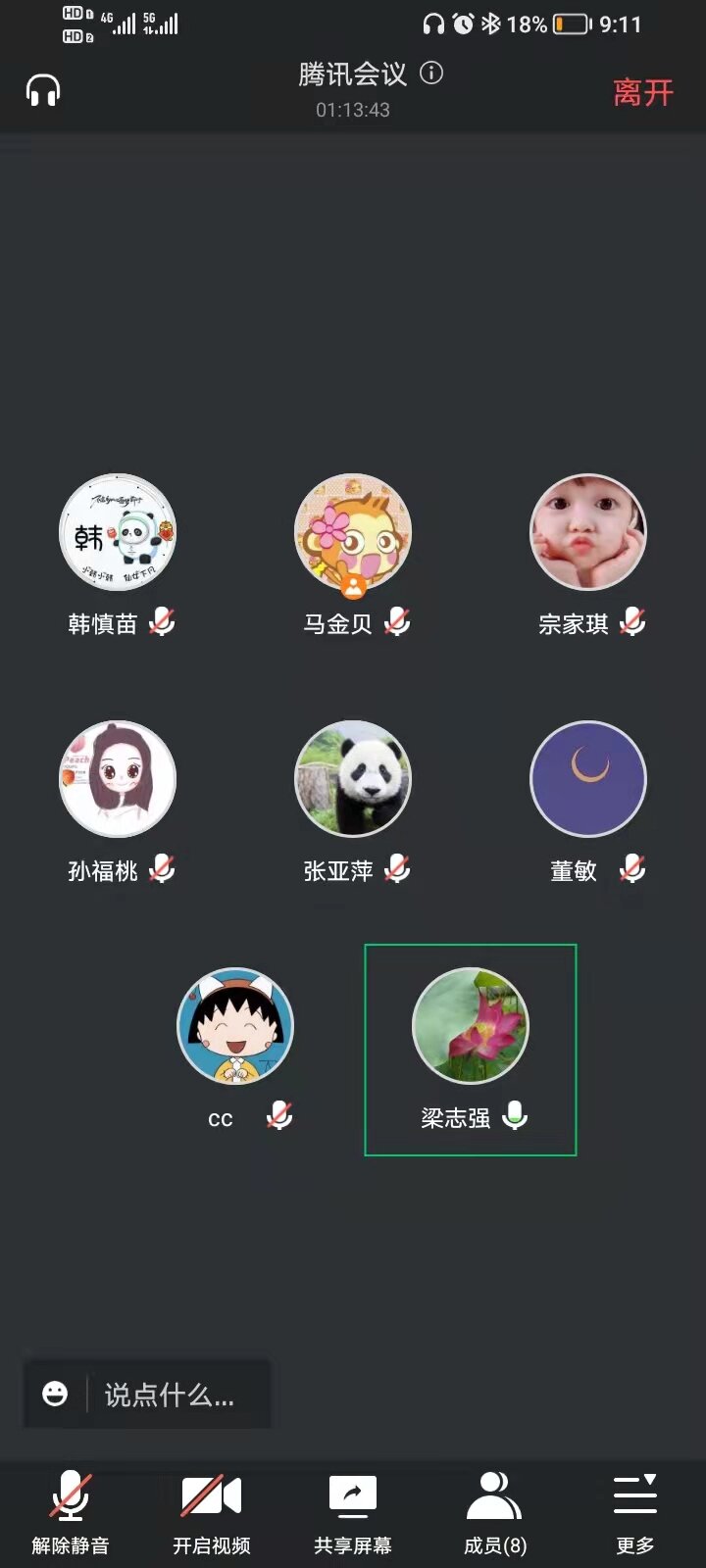This screenshot has height=1568, width=706.
Task: Select participant 董敏's moon avatar
Action: click(x=588, y=779)
